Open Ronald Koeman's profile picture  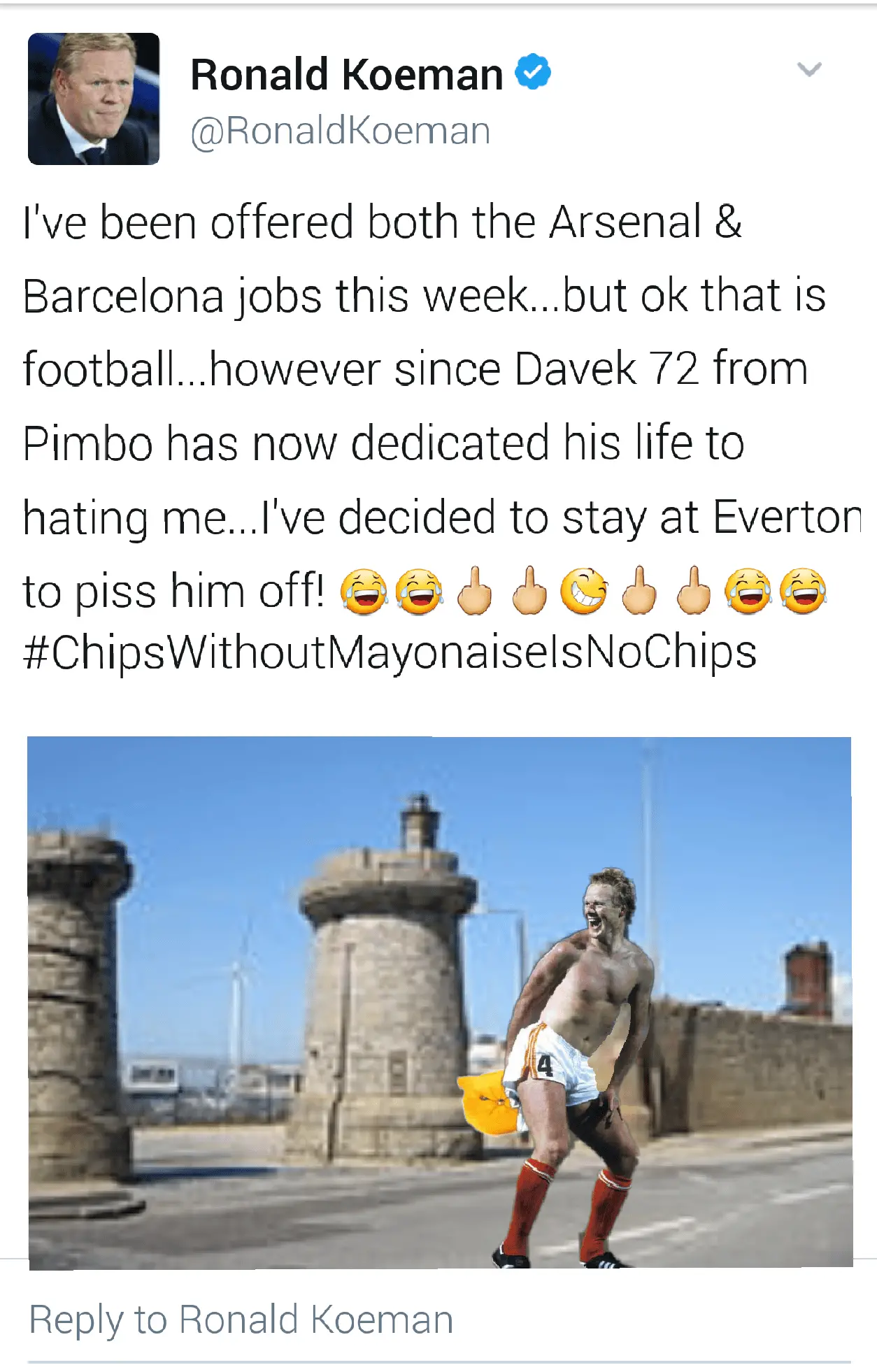(x=94, y=99)
